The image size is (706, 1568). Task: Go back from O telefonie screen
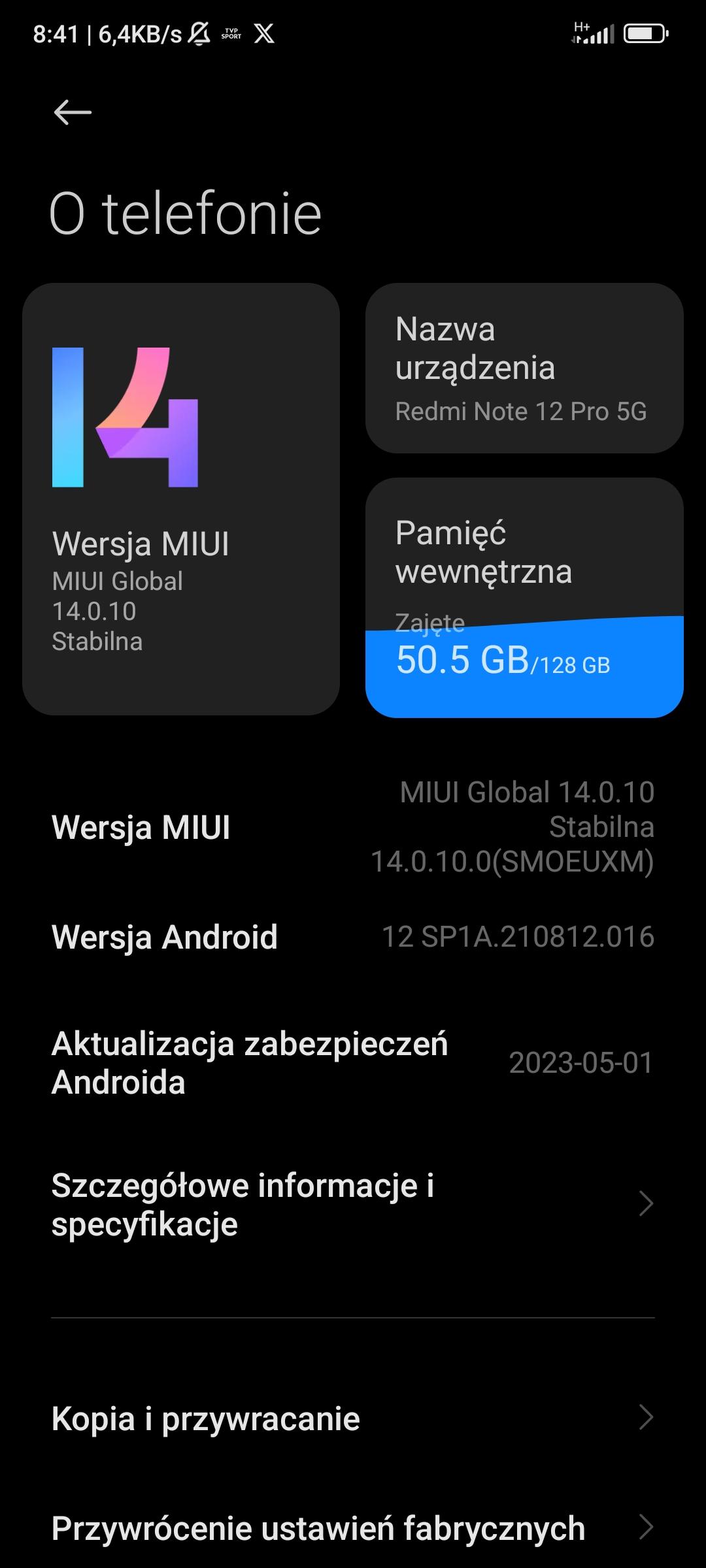coord(72,112)
